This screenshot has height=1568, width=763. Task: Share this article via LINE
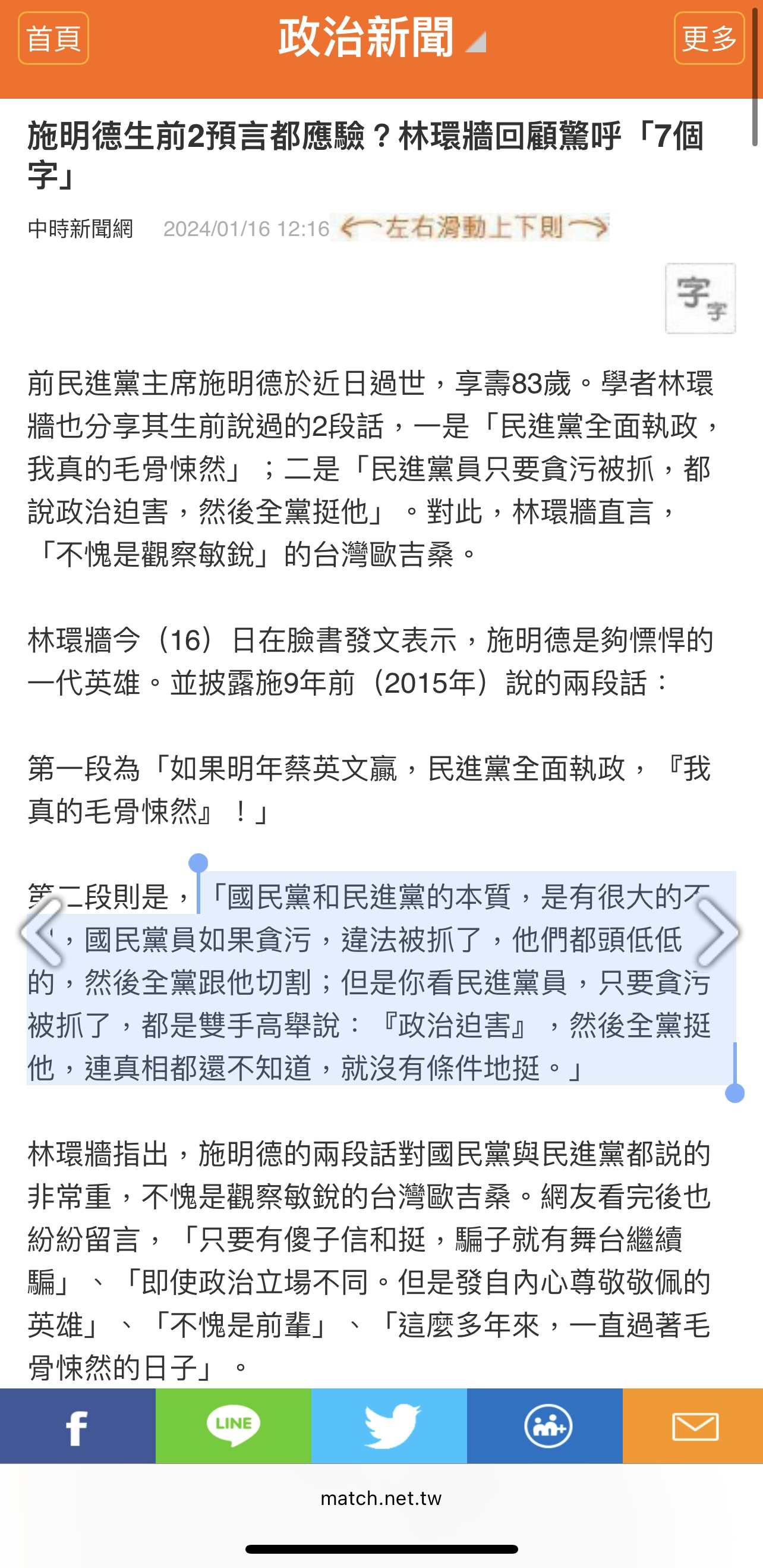(234, 1426)
